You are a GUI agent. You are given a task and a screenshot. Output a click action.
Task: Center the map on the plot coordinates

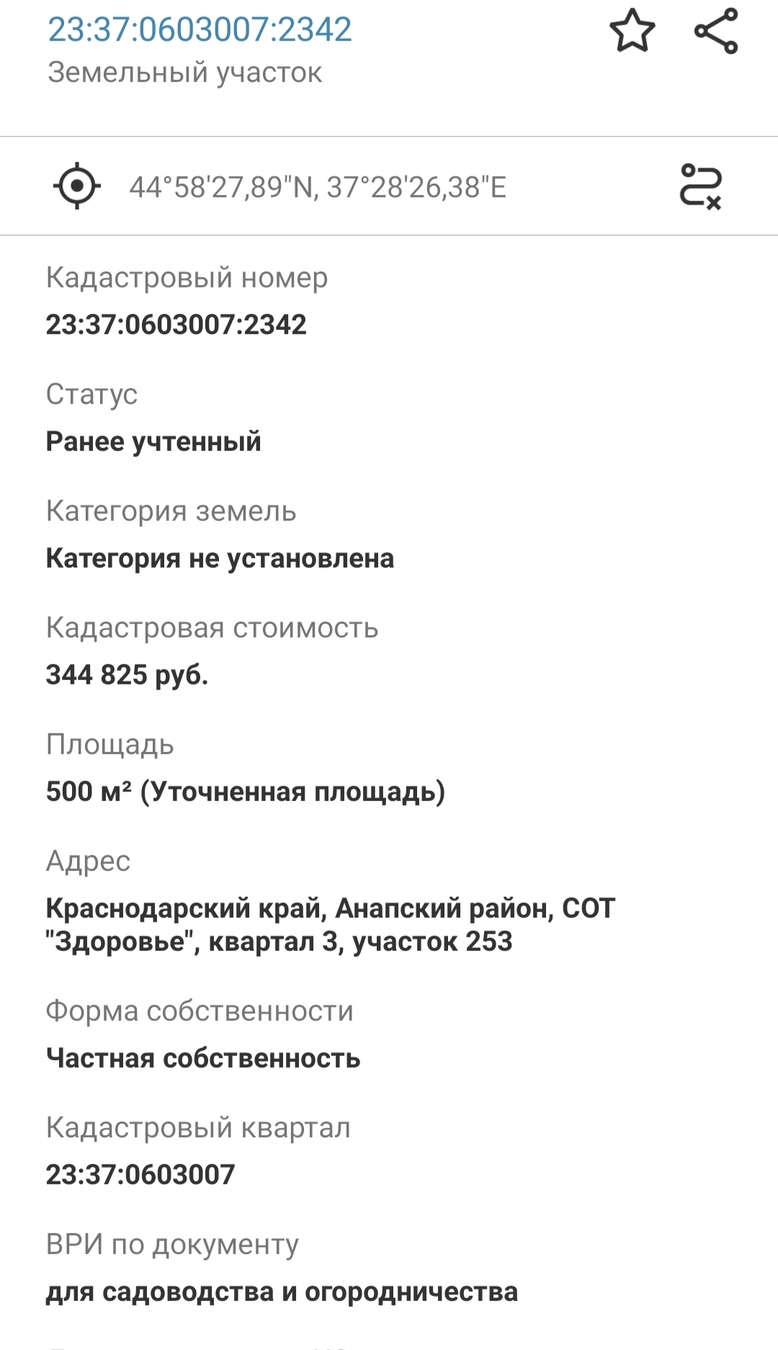tap(77, 186)
